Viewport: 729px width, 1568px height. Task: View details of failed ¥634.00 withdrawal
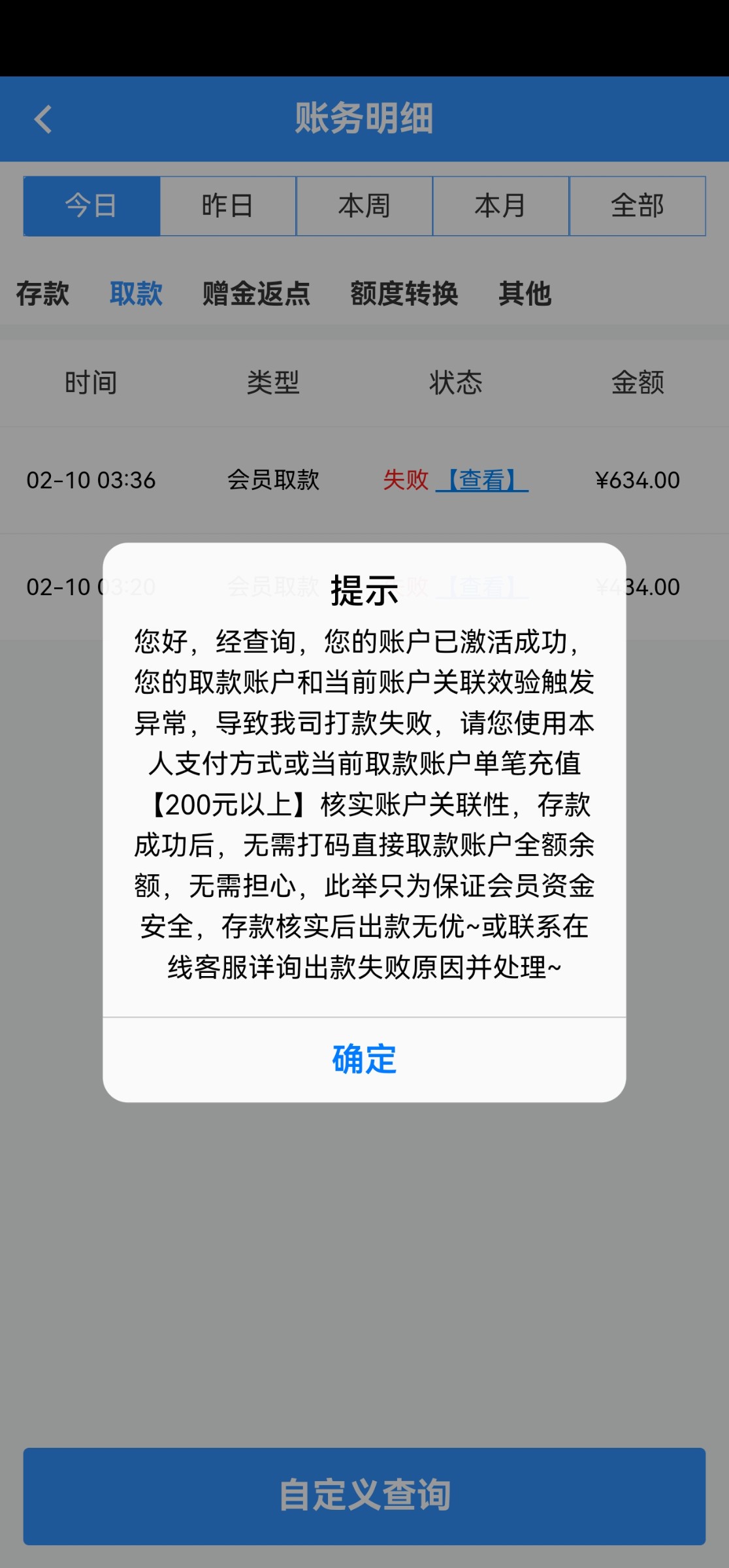pos(482,480)
